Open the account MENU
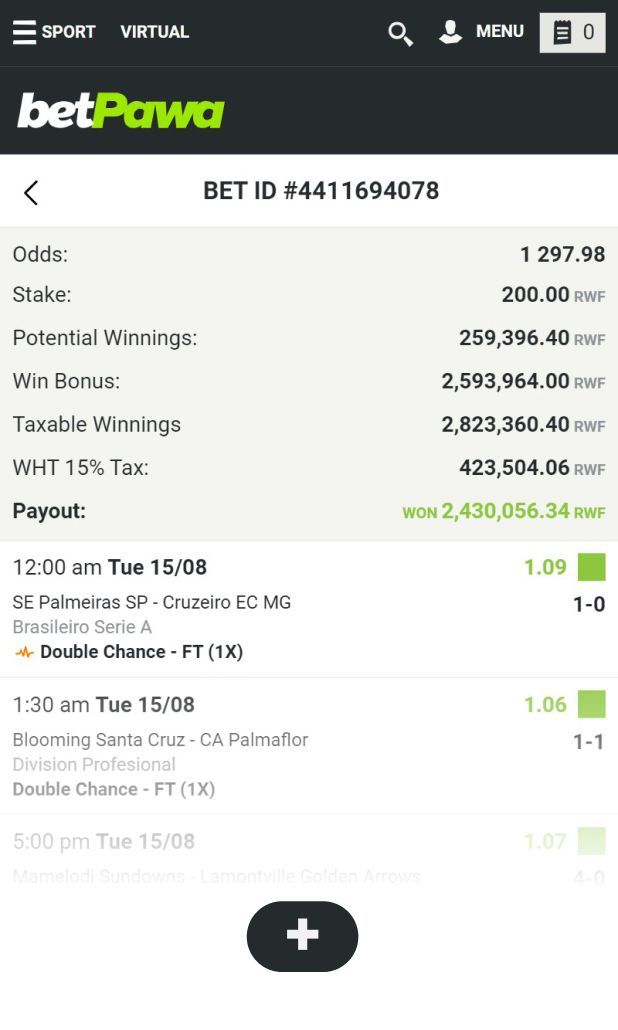This screenshot has height=1030, width=618. pos(481,32)
